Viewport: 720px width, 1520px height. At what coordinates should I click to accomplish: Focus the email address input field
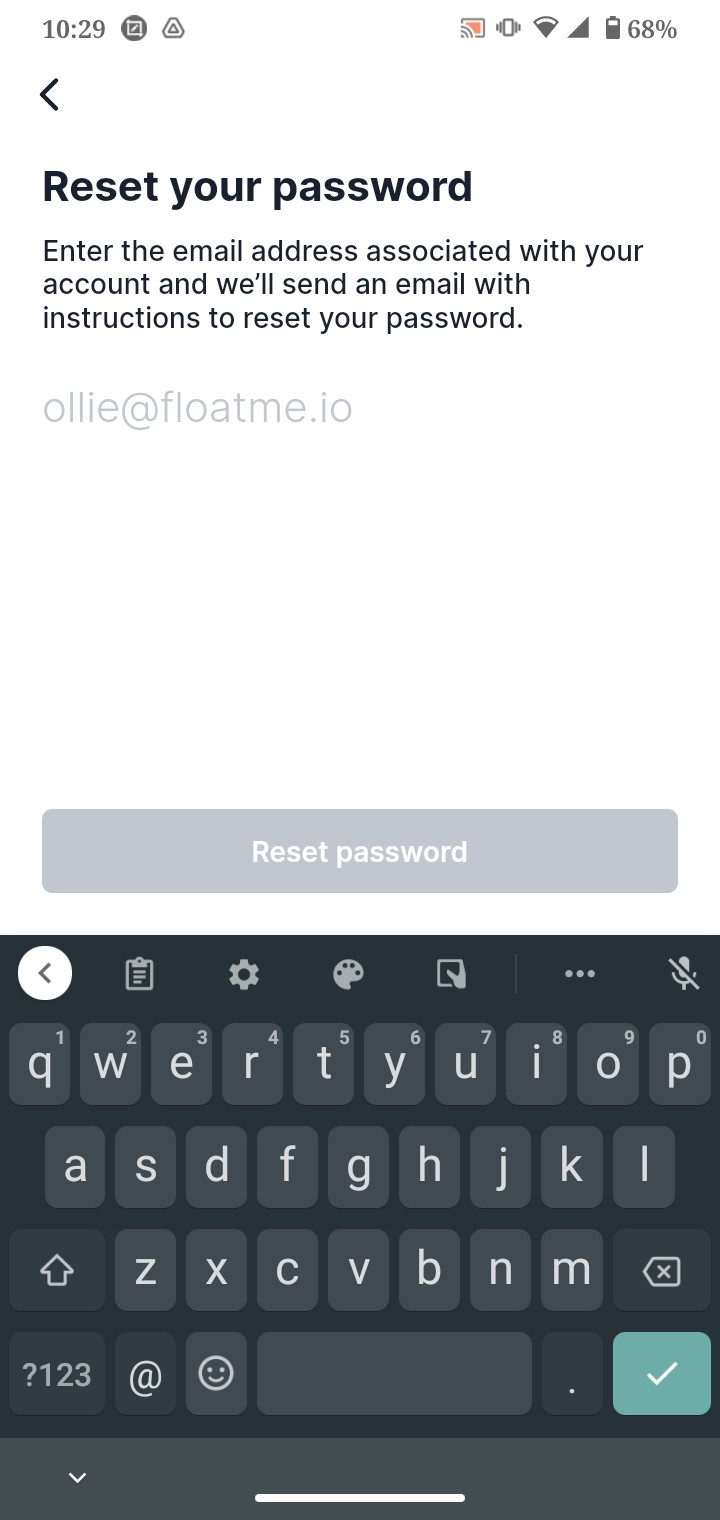click(360, 408)
